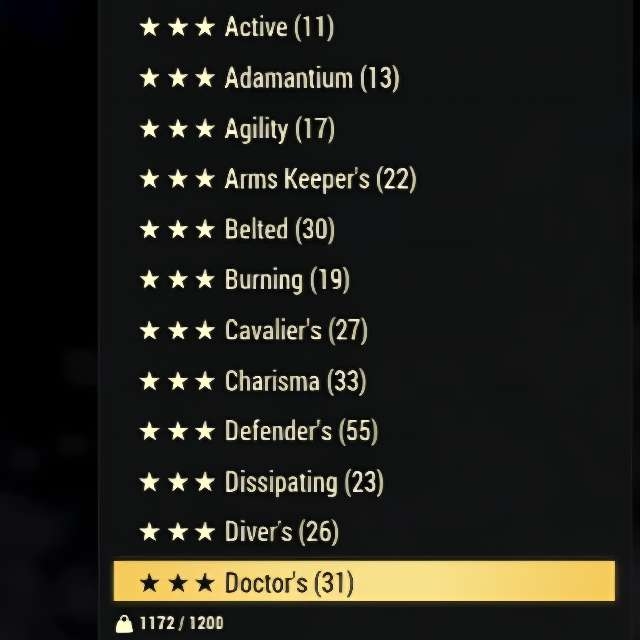The image size is (640, 640).
Task: Select the Diver's (26) entry
Action: [x=364, y=532]
